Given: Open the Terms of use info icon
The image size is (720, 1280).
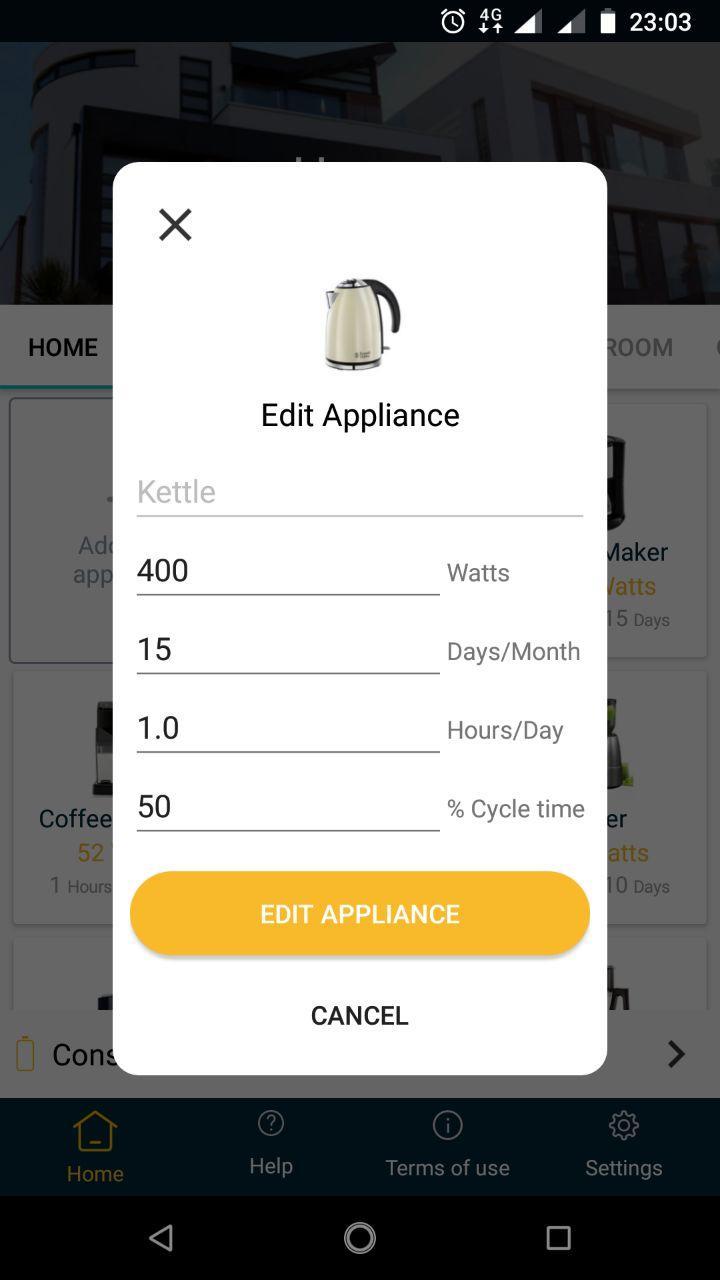Looking at the screenshot, I should point(447,1124).
